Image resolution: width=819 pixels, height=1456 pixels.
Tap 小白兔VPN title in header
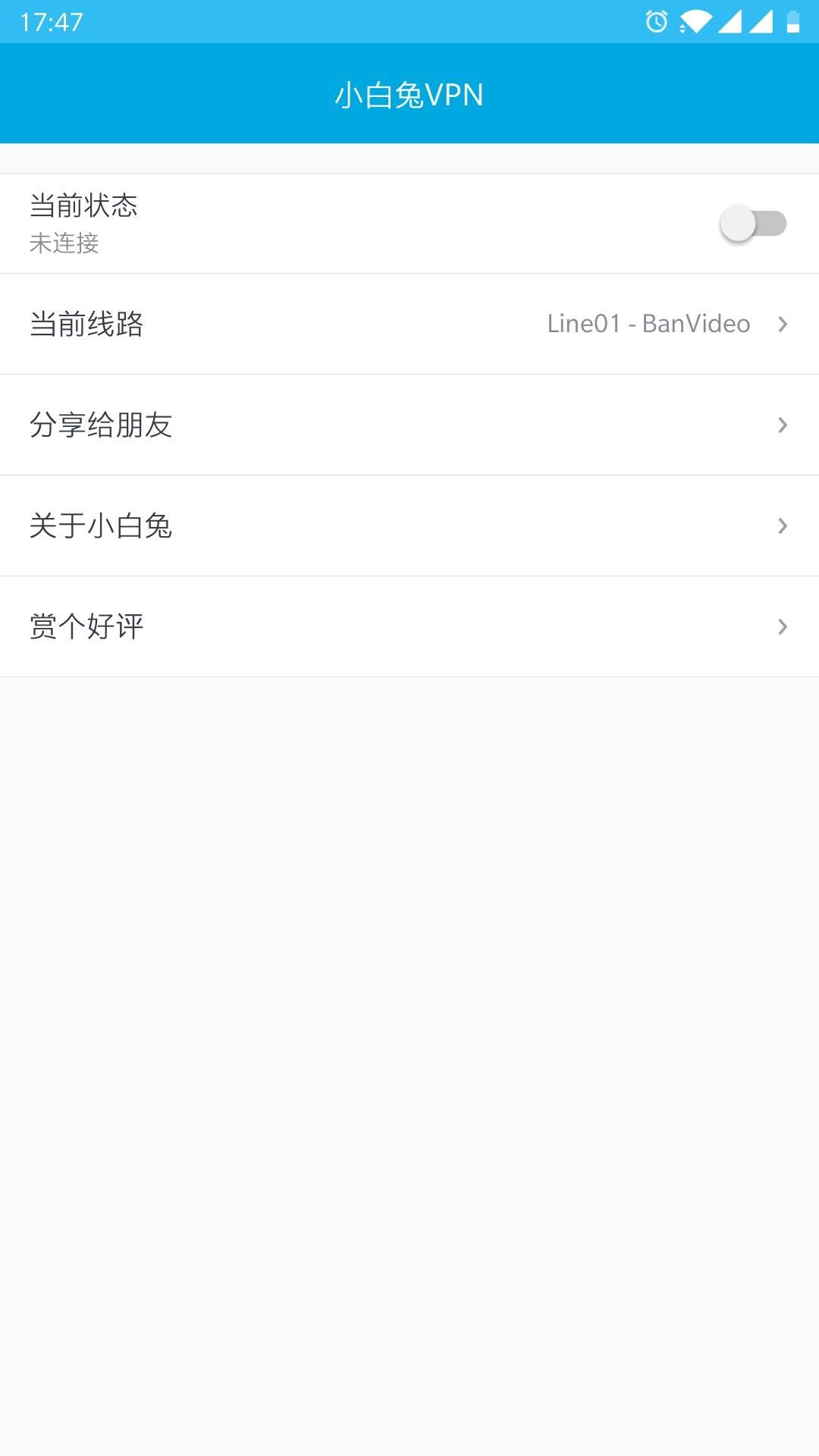[x=409, y=94]
